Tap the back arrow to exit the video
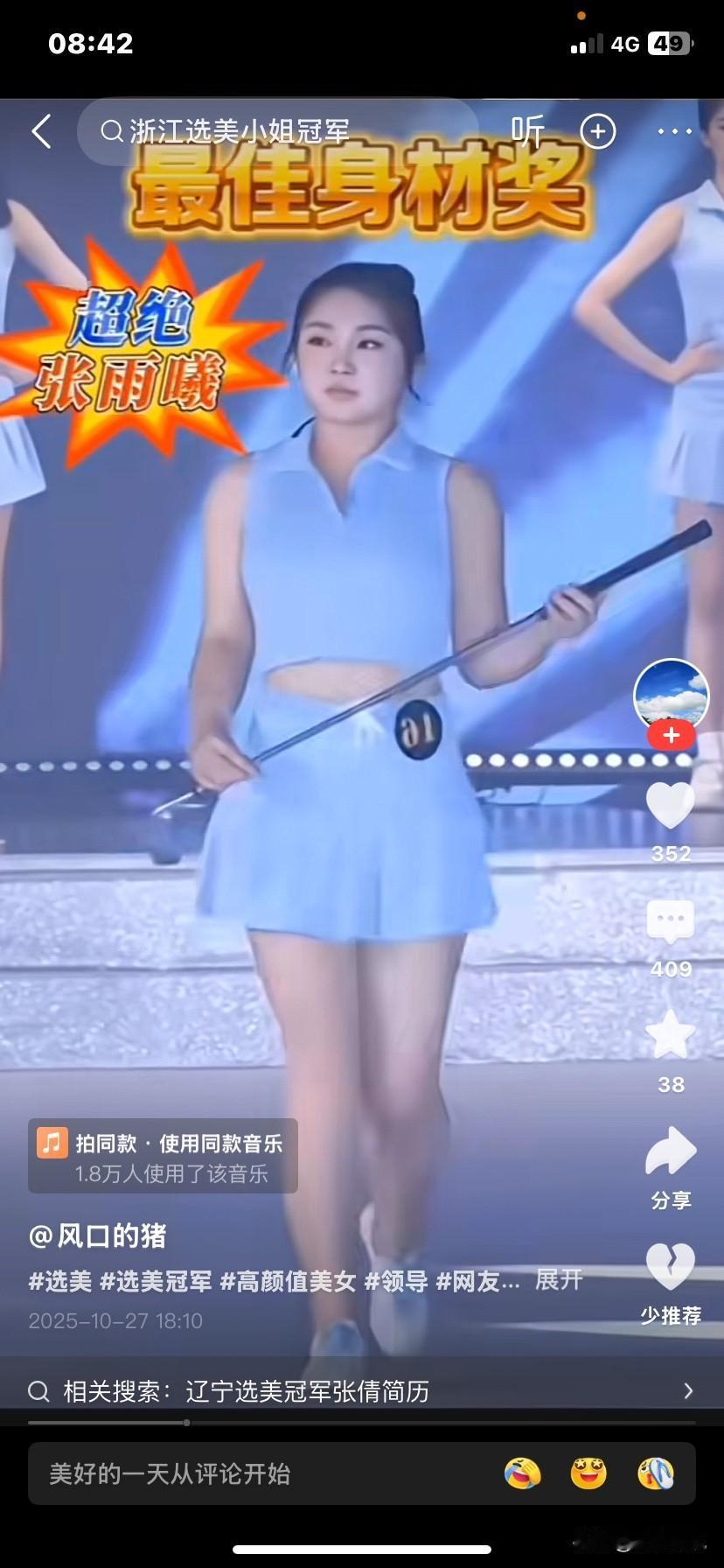The width and height of the screenshot is (724, 1568). [x=40, y=129]
